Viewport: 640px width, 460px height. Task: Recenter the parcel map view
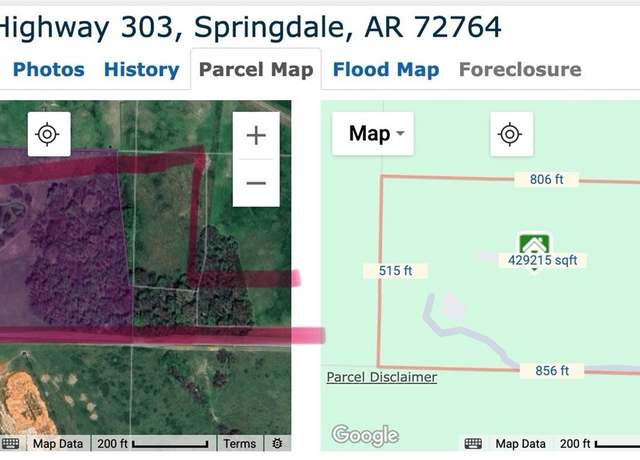click(510, 134)
